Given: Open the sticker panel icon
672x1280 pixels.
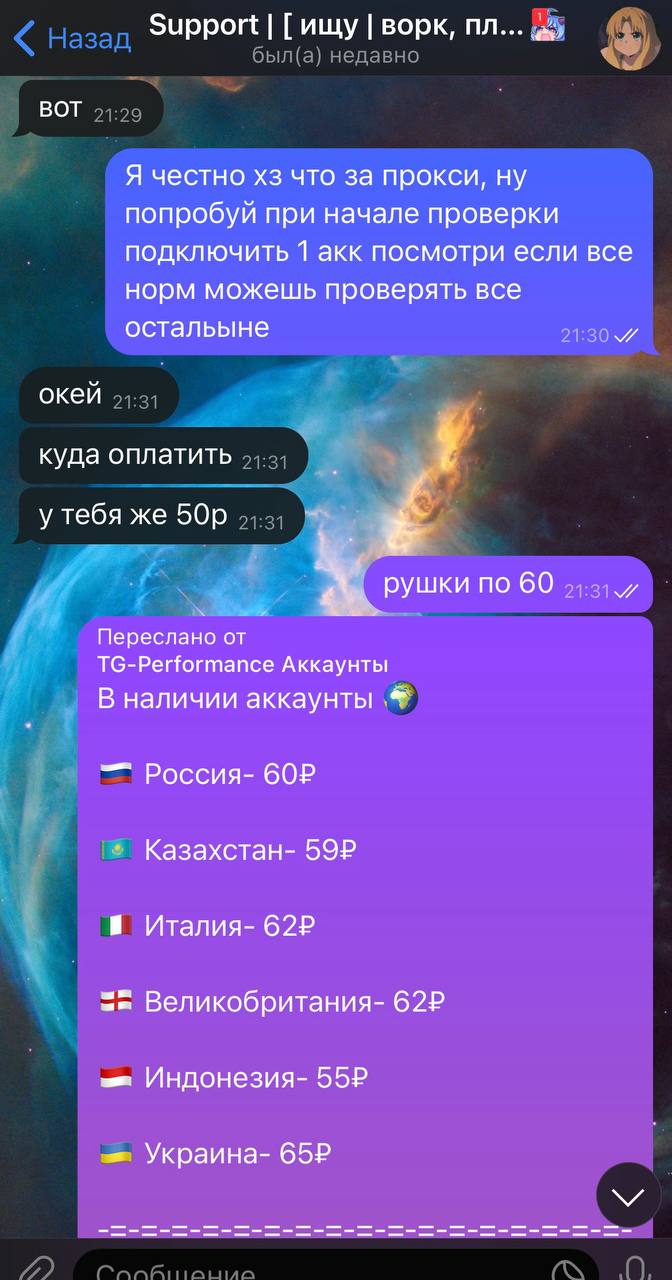Looking at the screenshot, I should click(569, 1268).
